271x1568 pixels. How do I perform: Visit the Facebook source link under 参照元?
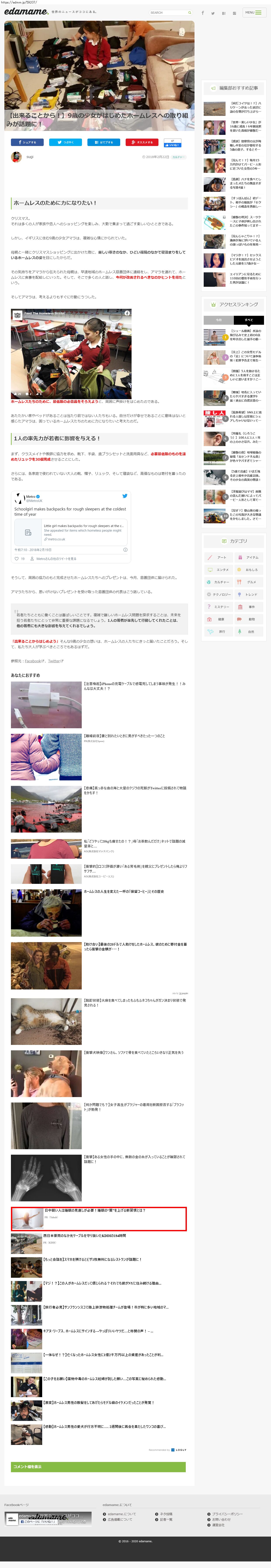33,660
